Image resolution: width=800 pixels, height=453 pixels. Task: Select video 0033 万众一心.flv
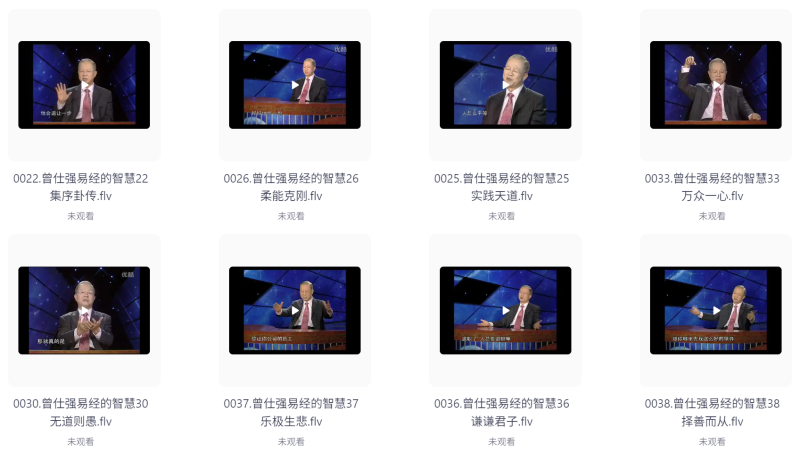point(715,85)
